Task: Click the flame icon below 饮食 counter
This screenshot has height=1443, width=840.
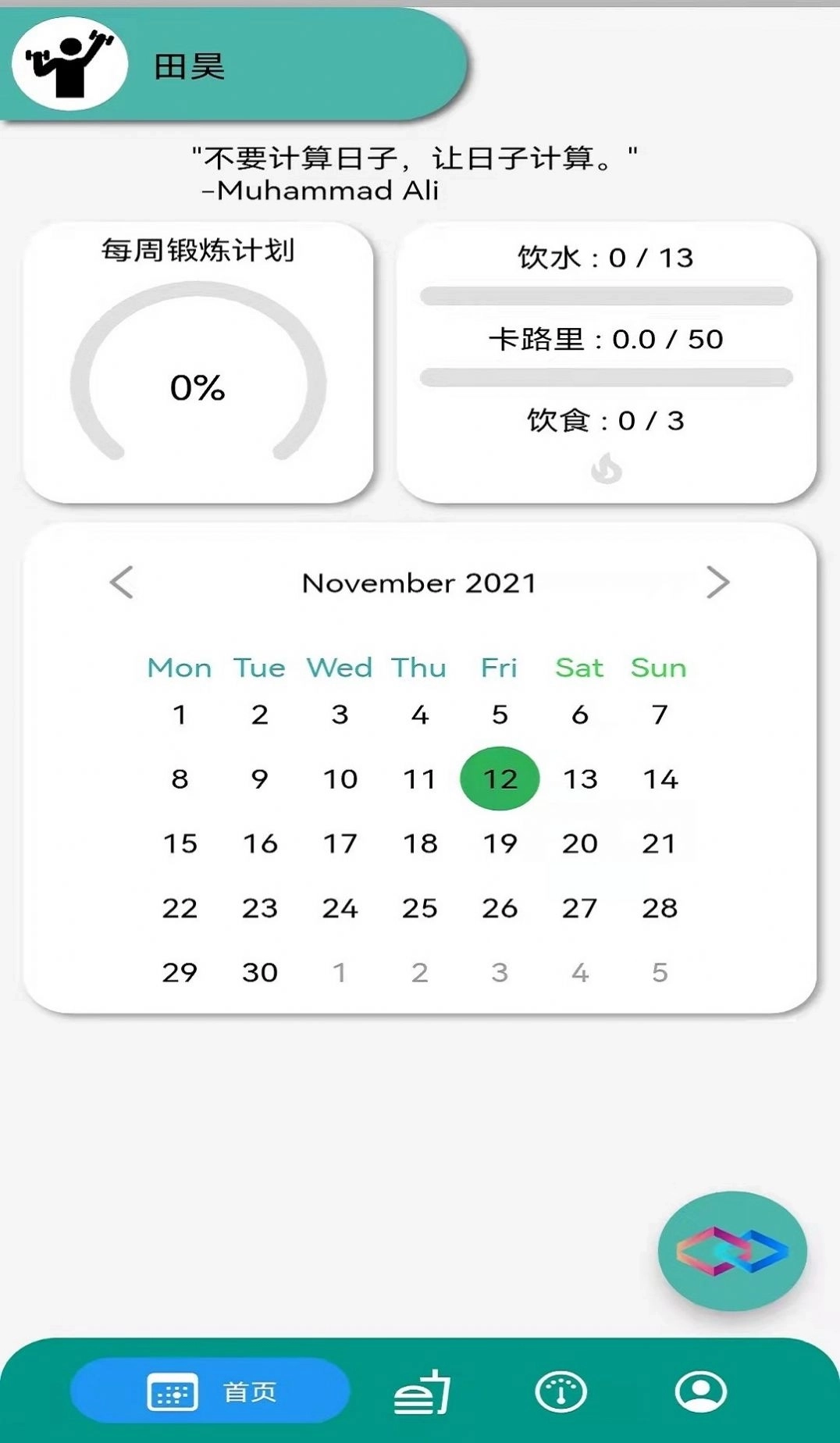Action: tap(607, 469)
